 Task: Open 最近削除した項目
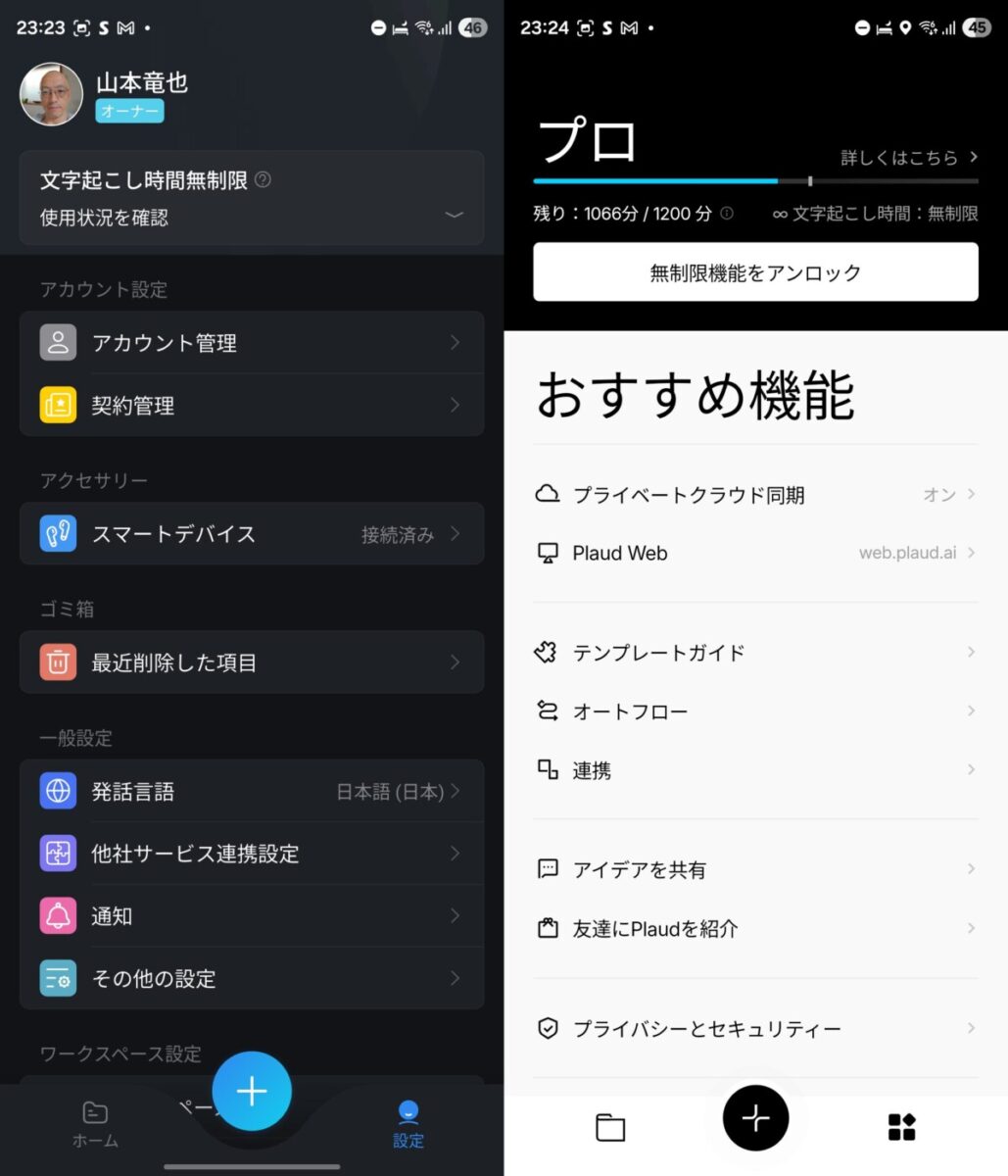point(251,662)
